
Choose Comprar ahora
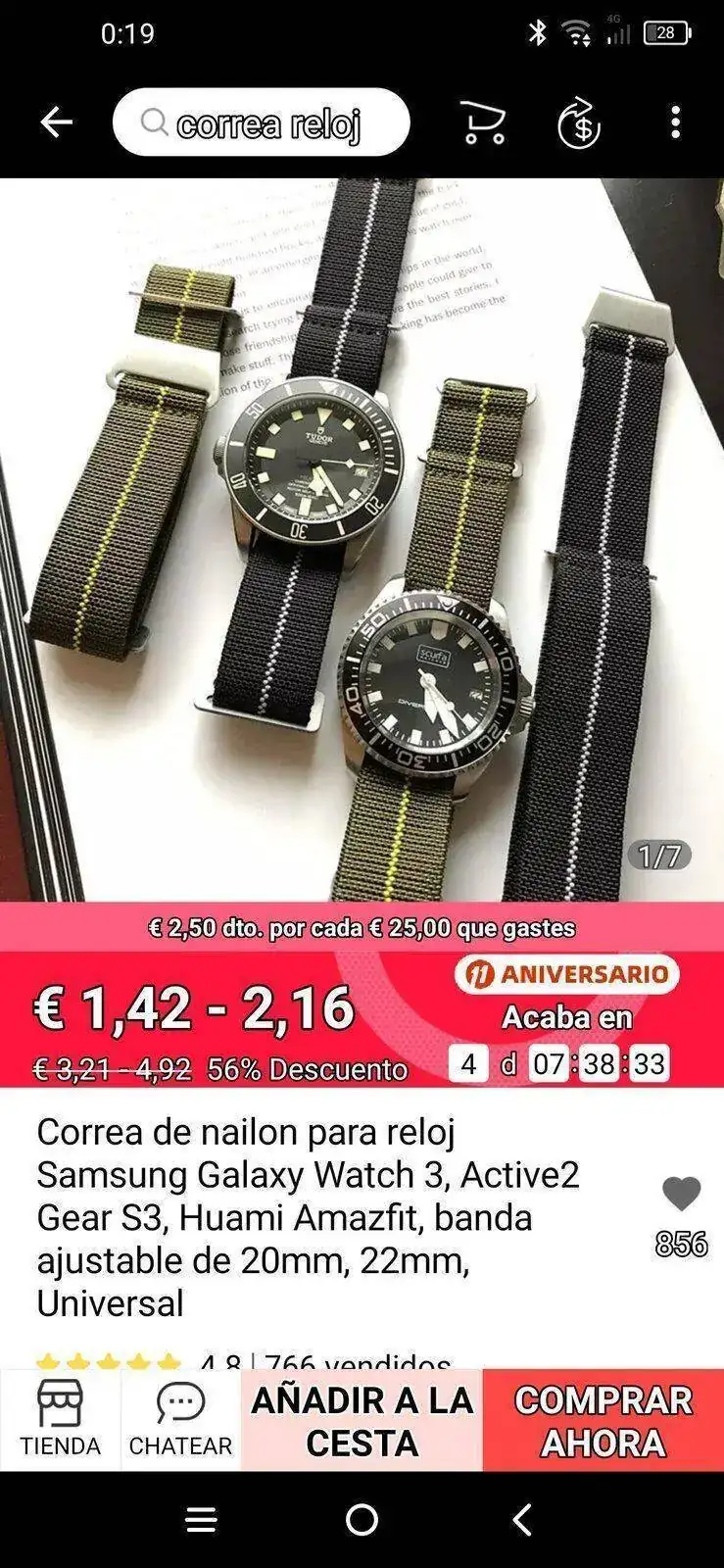(x=603, y=1420)
